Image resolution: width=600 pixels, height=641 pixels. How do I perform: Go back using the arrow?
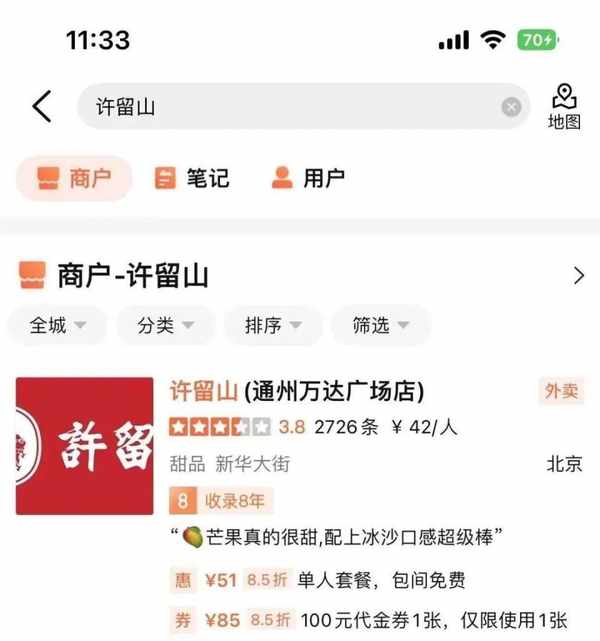click(41, 106)
